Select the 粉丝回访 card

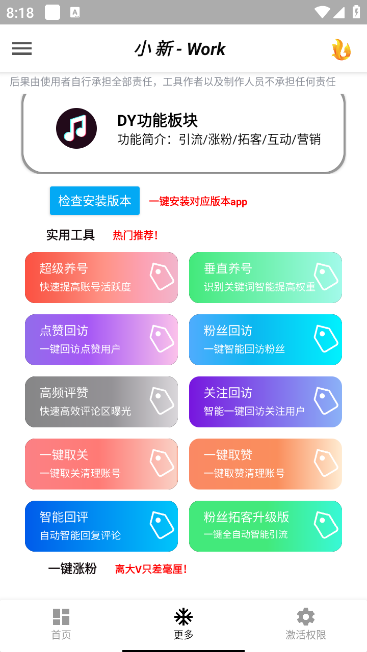coord(266,339)
